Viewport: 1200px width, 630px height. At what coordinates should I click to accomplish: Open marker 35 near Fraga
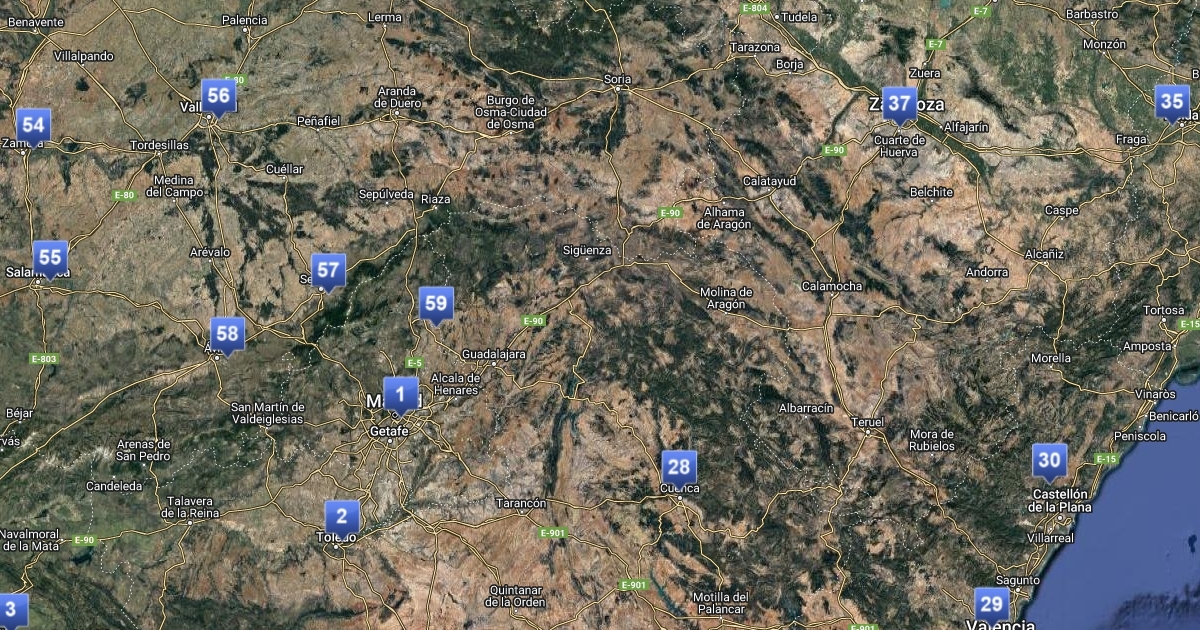[1172, 101]
